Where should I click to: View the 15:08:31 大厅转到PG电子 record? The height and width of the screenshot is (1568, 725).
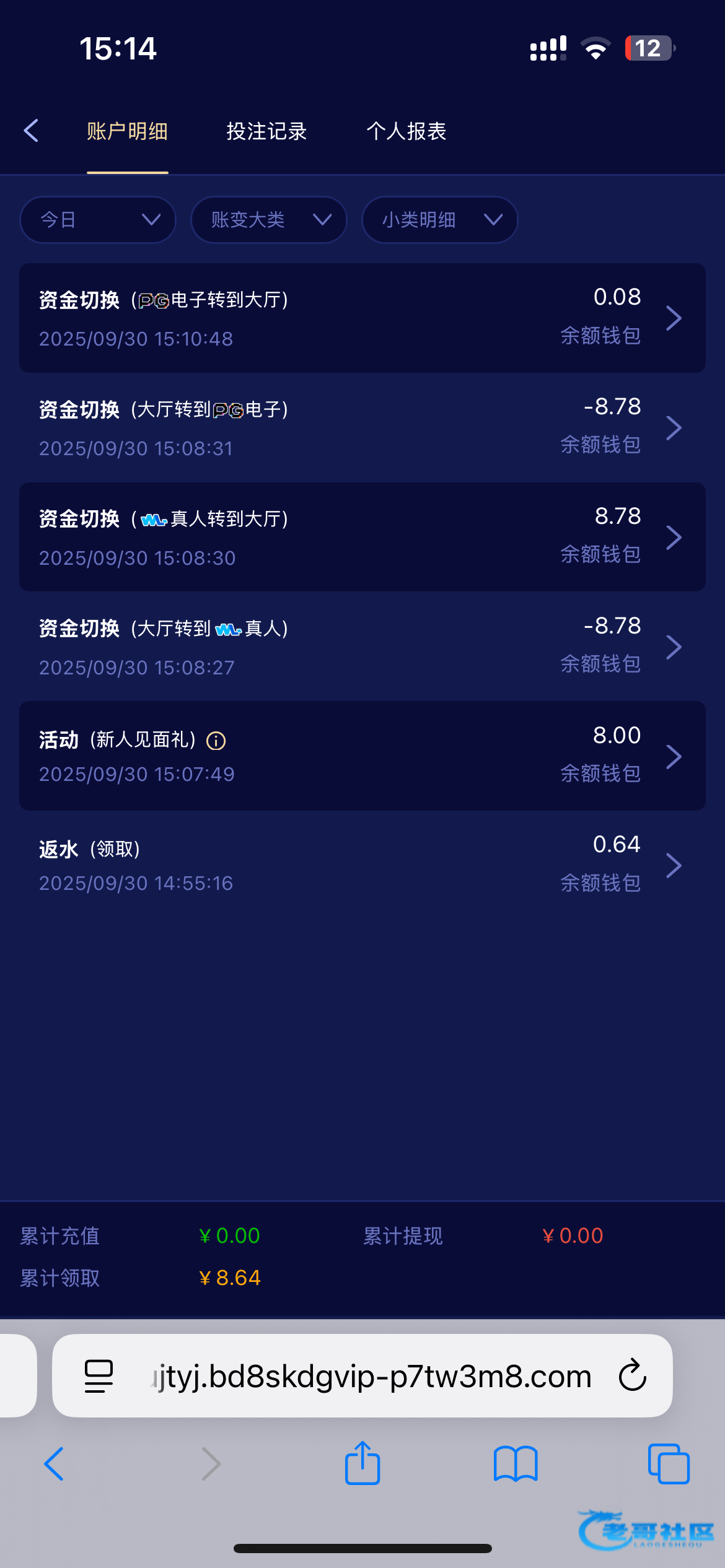click(362, 428)
